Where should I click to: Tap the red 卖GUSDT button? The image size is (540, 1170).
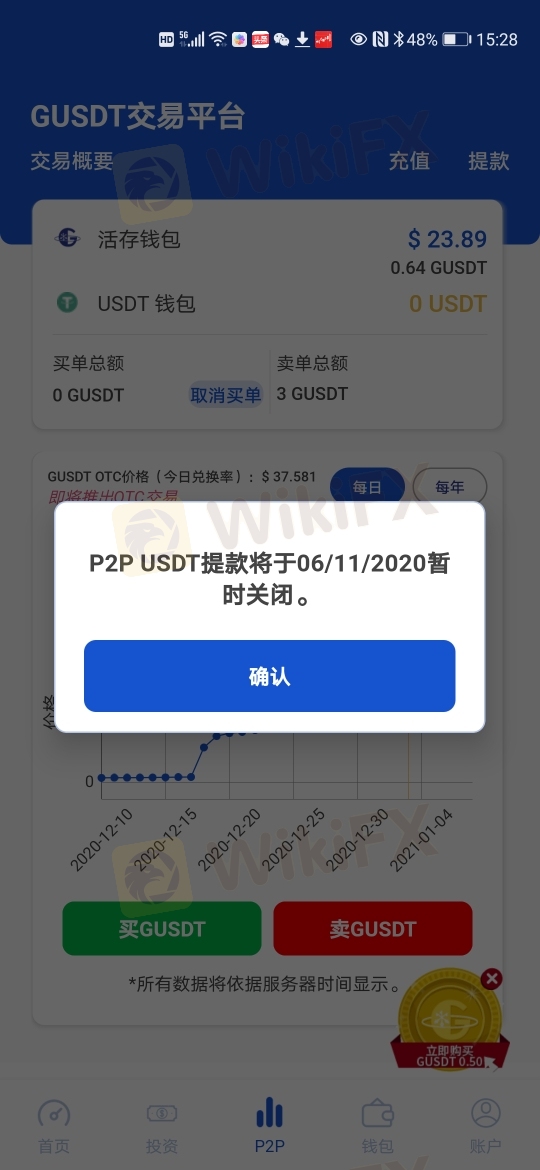tap(373, 928)
